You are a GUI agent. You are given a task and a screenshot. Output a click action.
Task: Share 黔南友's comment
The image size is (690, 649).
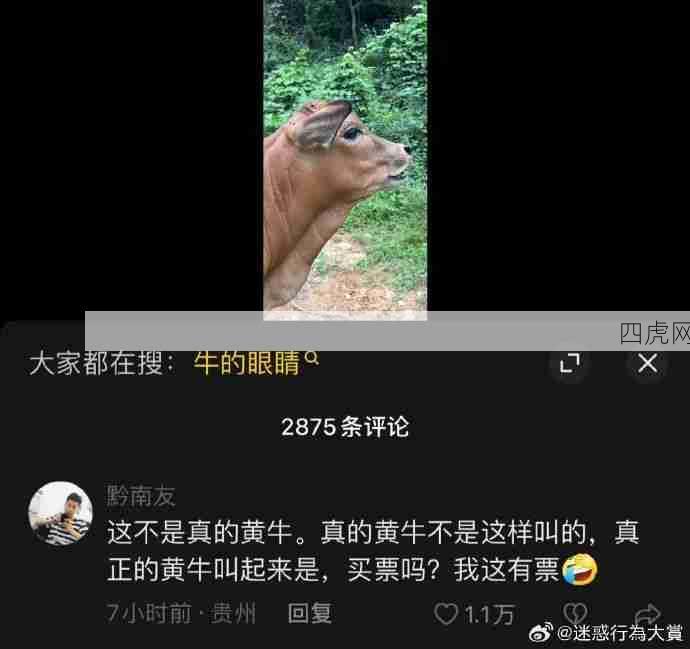(x=647, y=614)
